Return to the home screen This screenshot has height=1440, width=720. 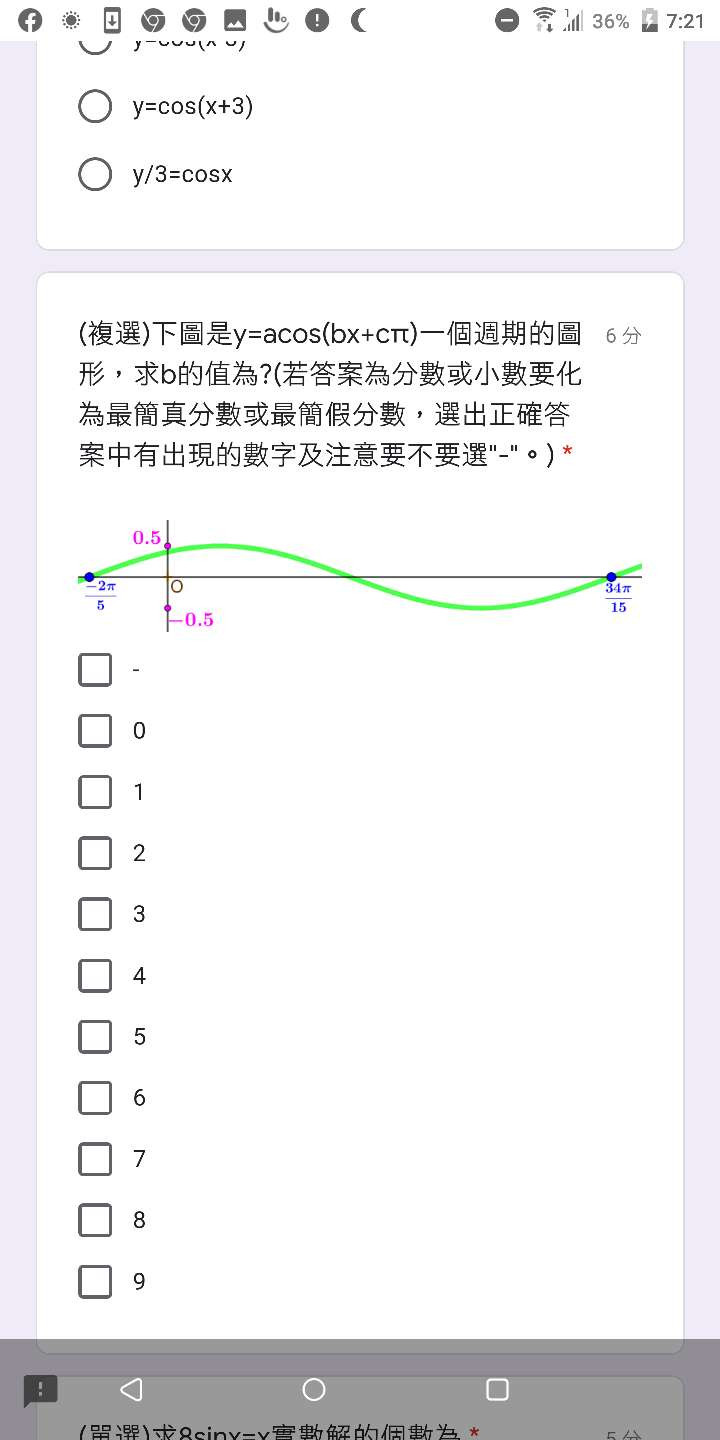point(314,1389)
